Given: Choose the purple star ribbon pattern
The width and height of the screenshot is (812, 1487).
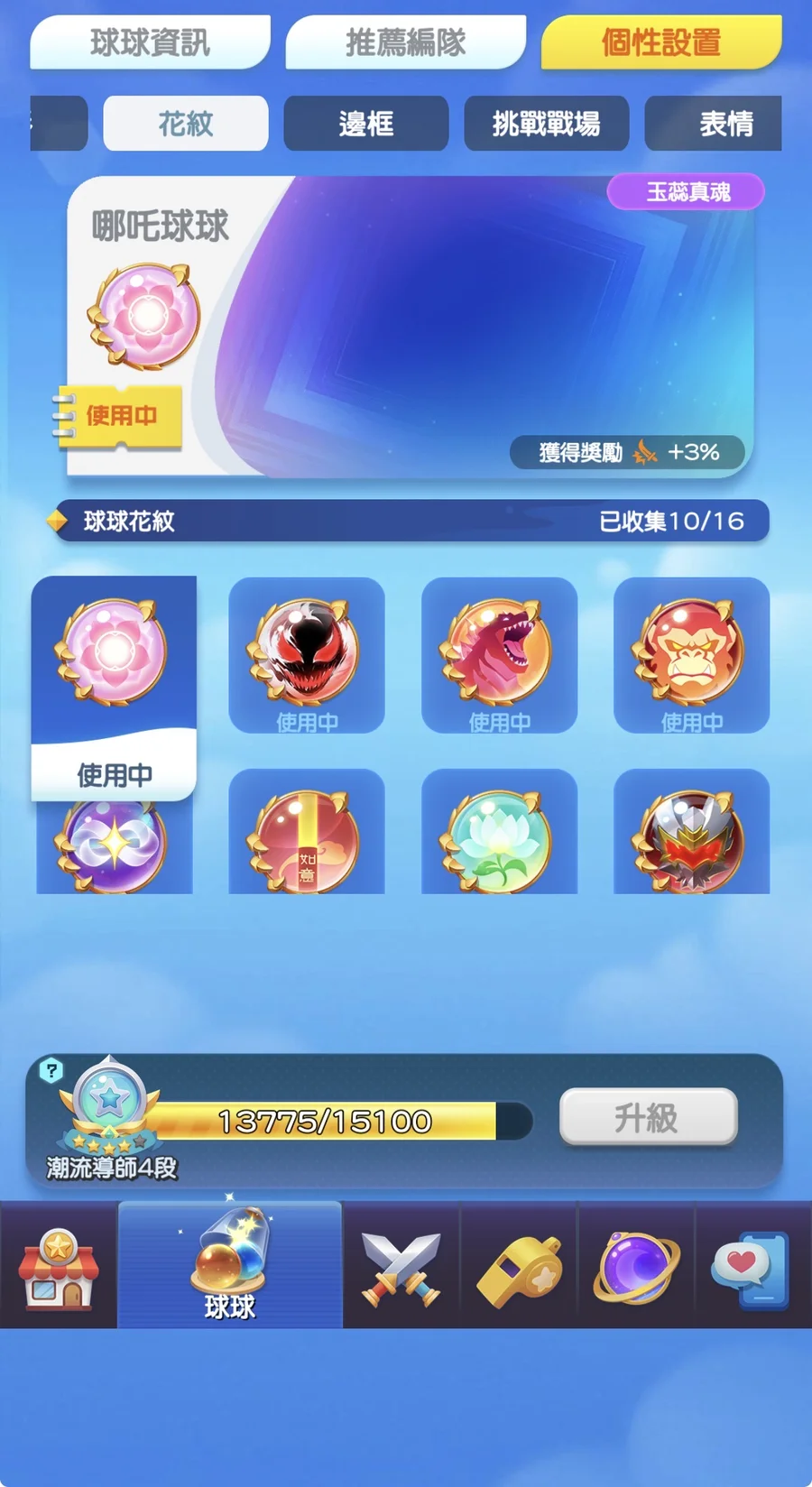Looking at the screenshot, I should click(114, 846).
